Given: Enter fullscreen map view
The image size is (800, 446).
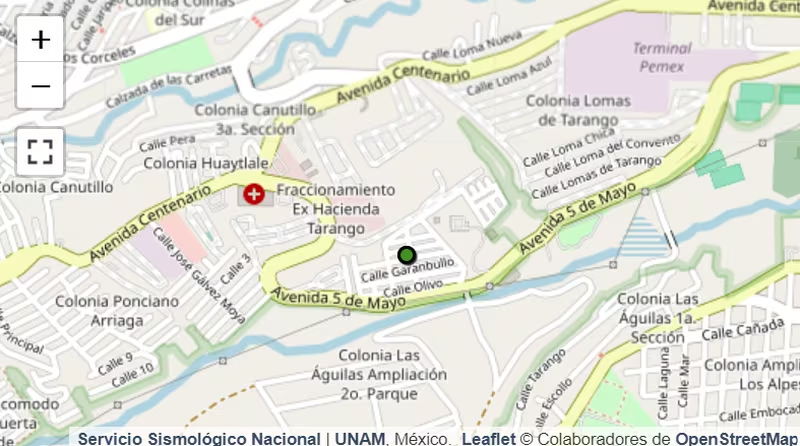Looking at the screenshot, I should click(x=40, y=152).
